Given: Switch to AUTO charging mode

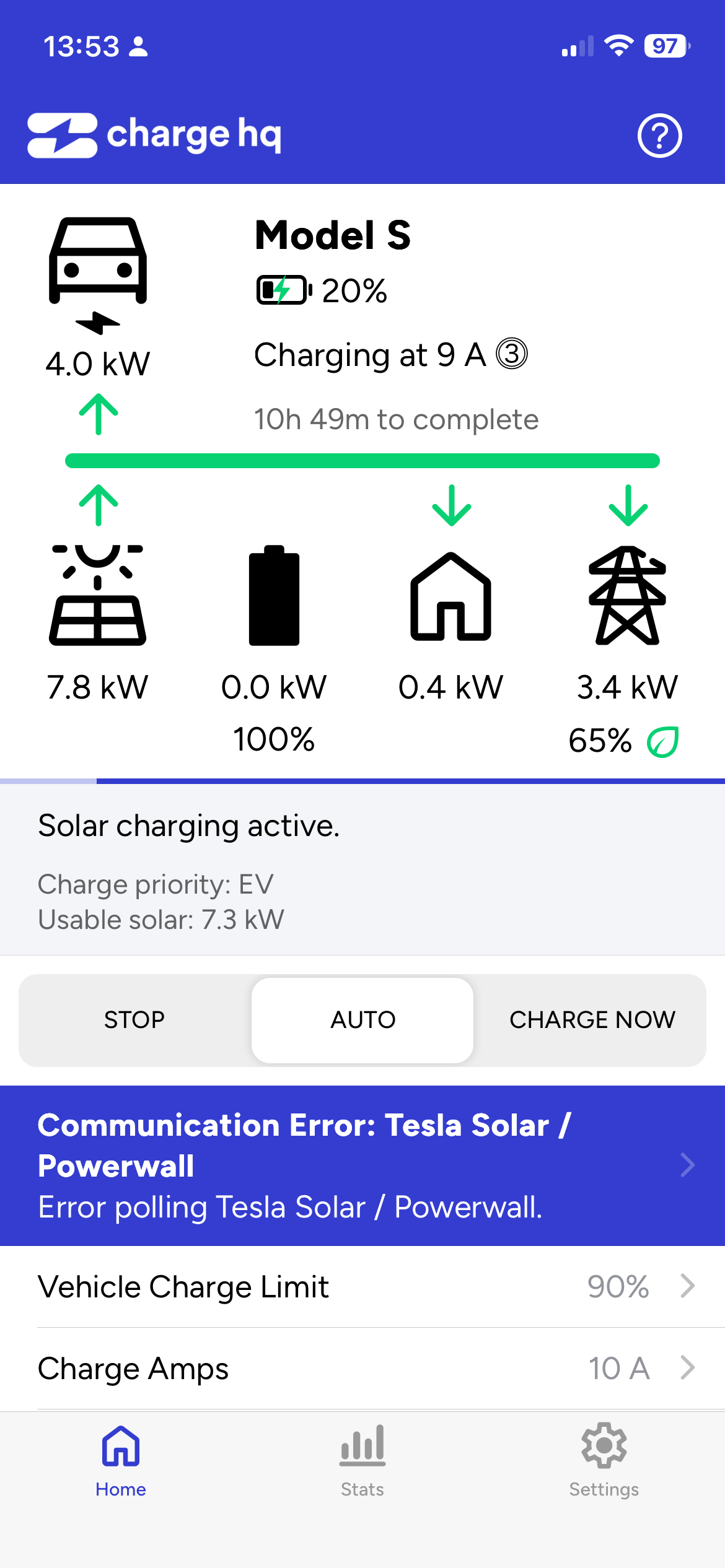Looking at the screenshot, I should pos(362,1020).
